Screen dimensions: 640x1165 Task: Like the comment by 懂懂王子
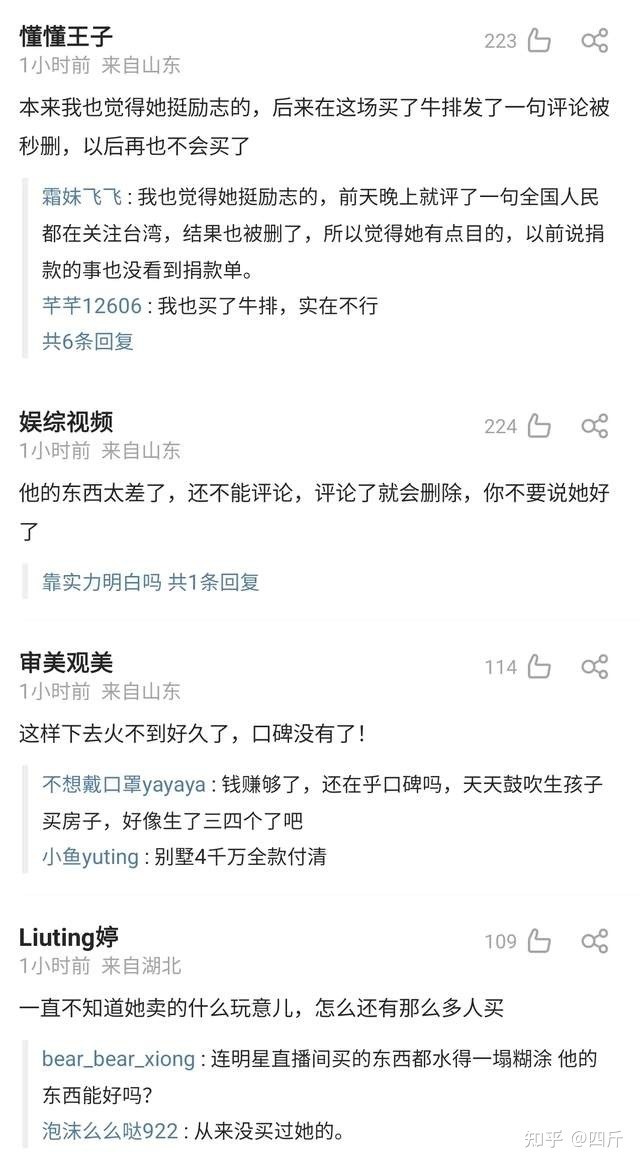(x=540, y=40)
